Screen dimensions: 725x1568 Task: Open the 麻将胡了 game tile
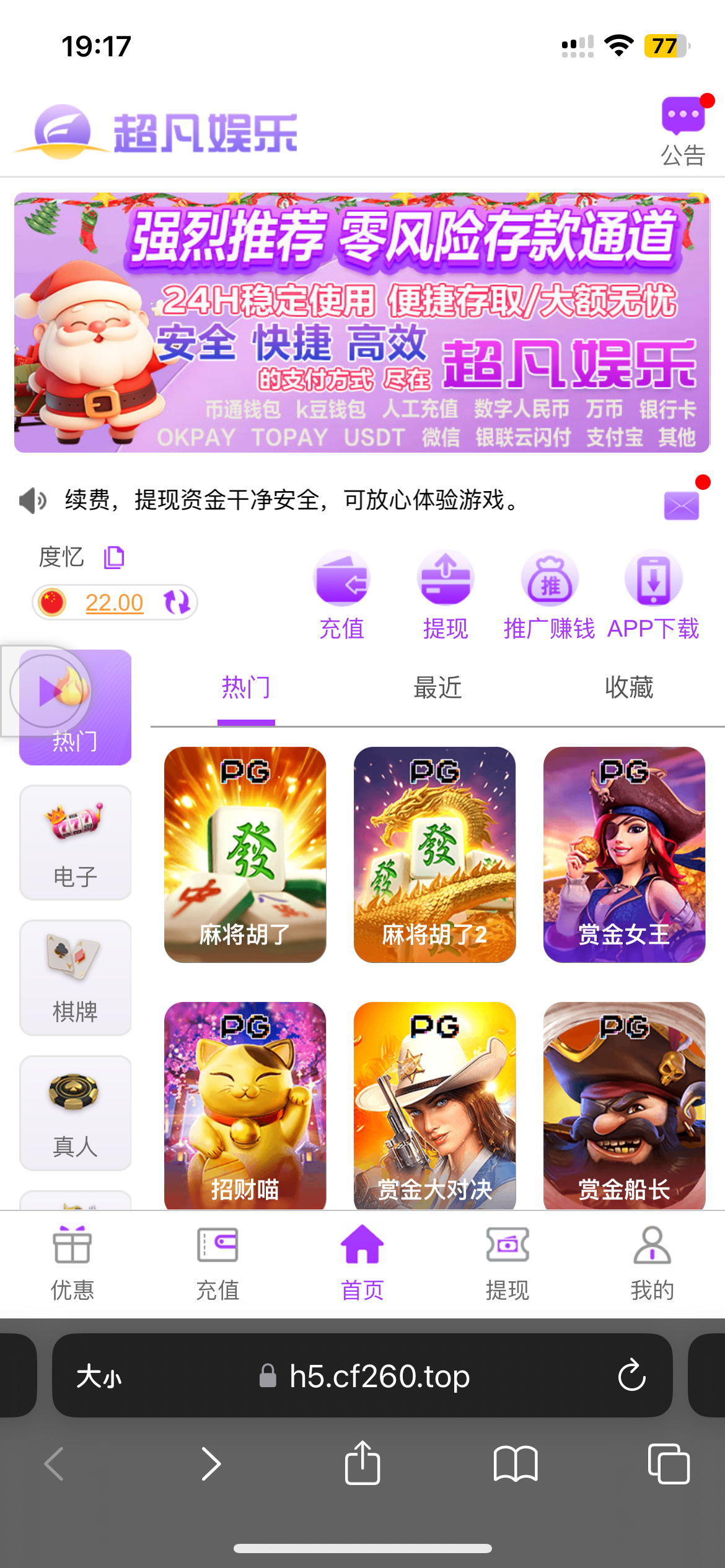pos(245,855)
